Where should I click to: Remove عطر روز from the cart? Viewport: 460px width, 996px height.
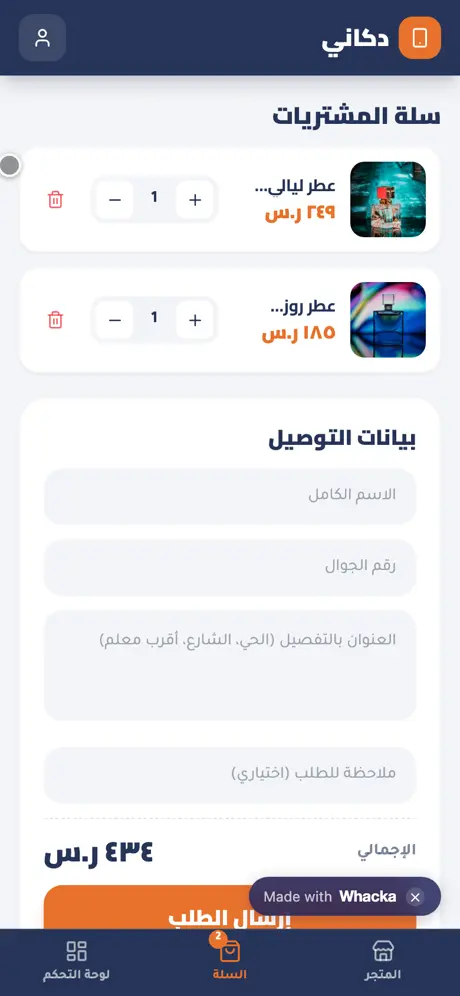pyautogui.click(x=56, y=320)
